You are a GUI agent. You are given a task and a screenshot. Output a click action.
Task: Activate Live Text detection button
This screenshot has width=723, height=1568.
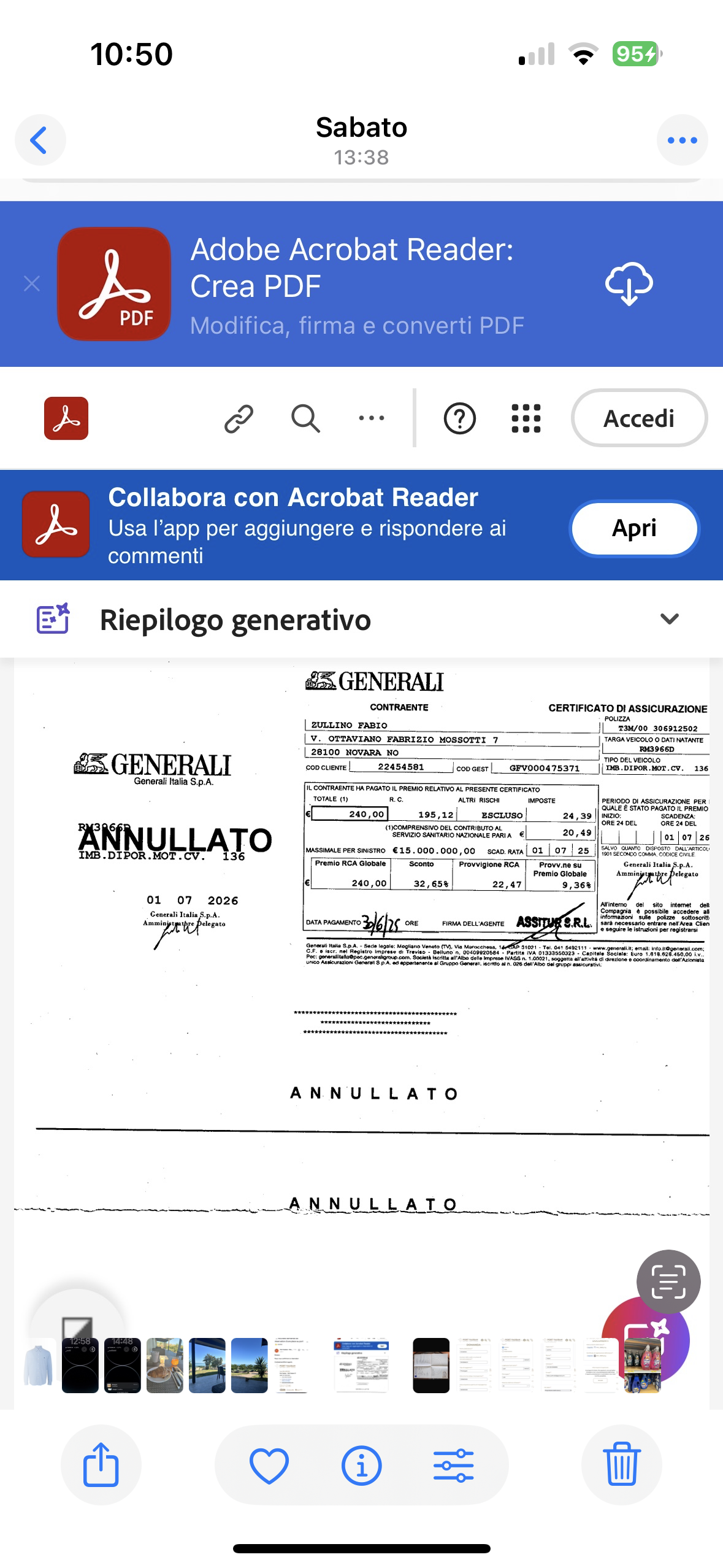[x=668, y=1281]
